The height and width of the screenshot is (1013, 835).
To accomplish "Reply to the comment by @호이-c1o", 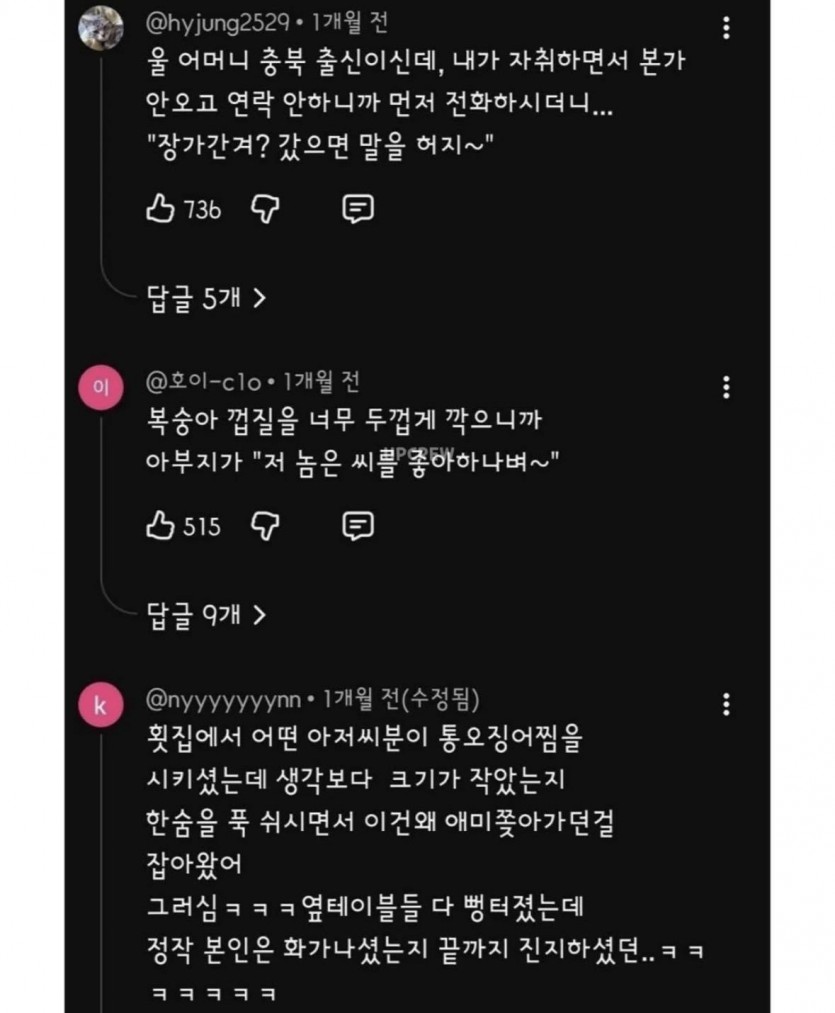I will (358, 526).
